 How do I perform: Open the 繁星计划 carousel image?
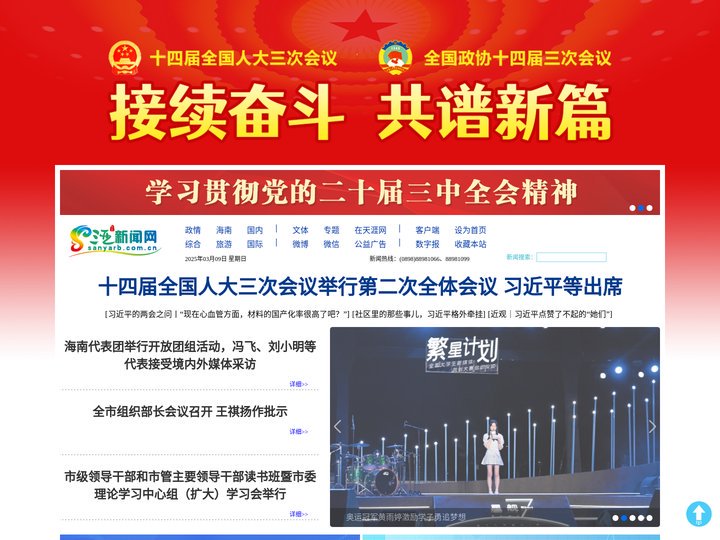(495, 420)
